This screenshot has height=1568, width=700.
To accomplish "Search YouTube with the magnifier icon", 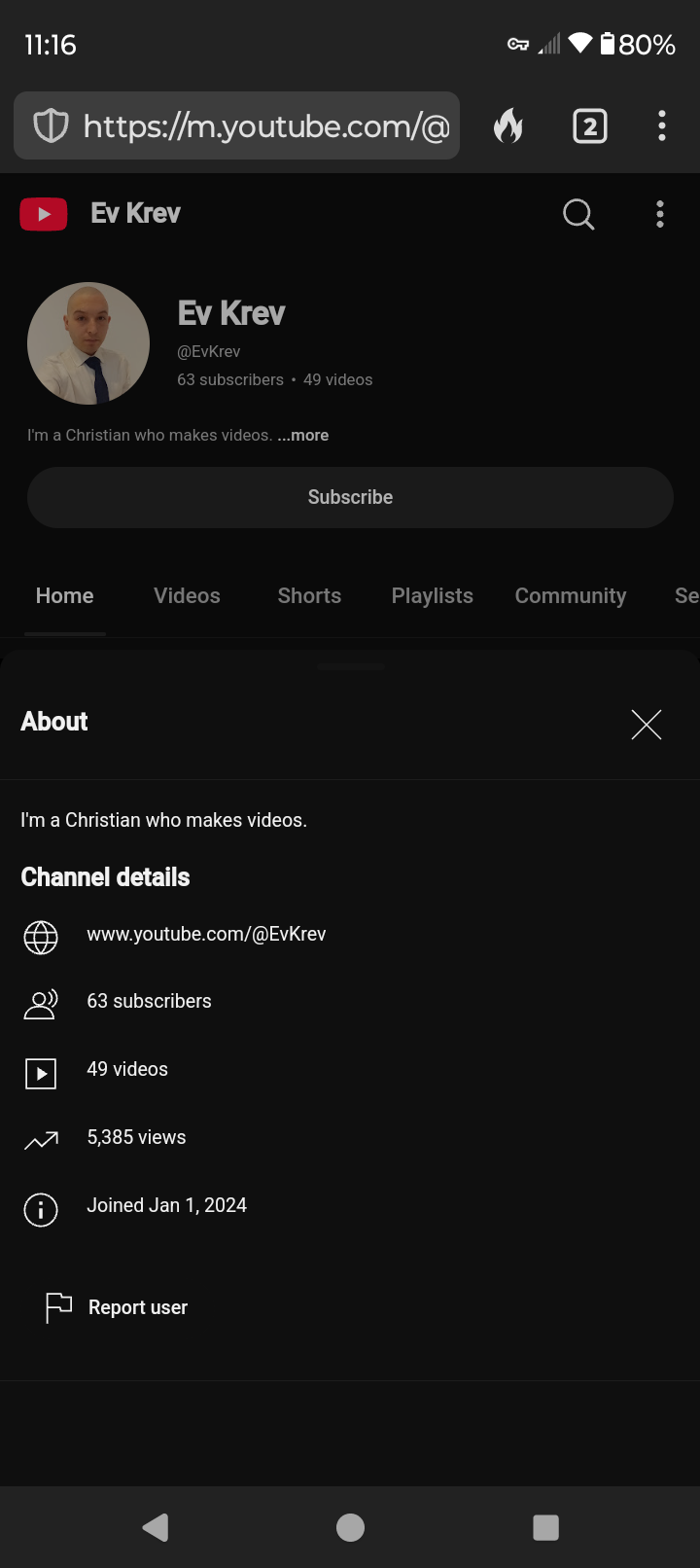I will click(x=578, y=214).
